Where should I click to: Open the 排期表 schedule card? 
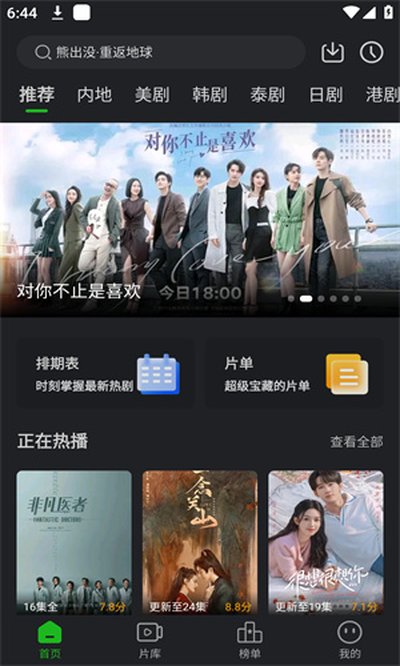coord(105,374)
